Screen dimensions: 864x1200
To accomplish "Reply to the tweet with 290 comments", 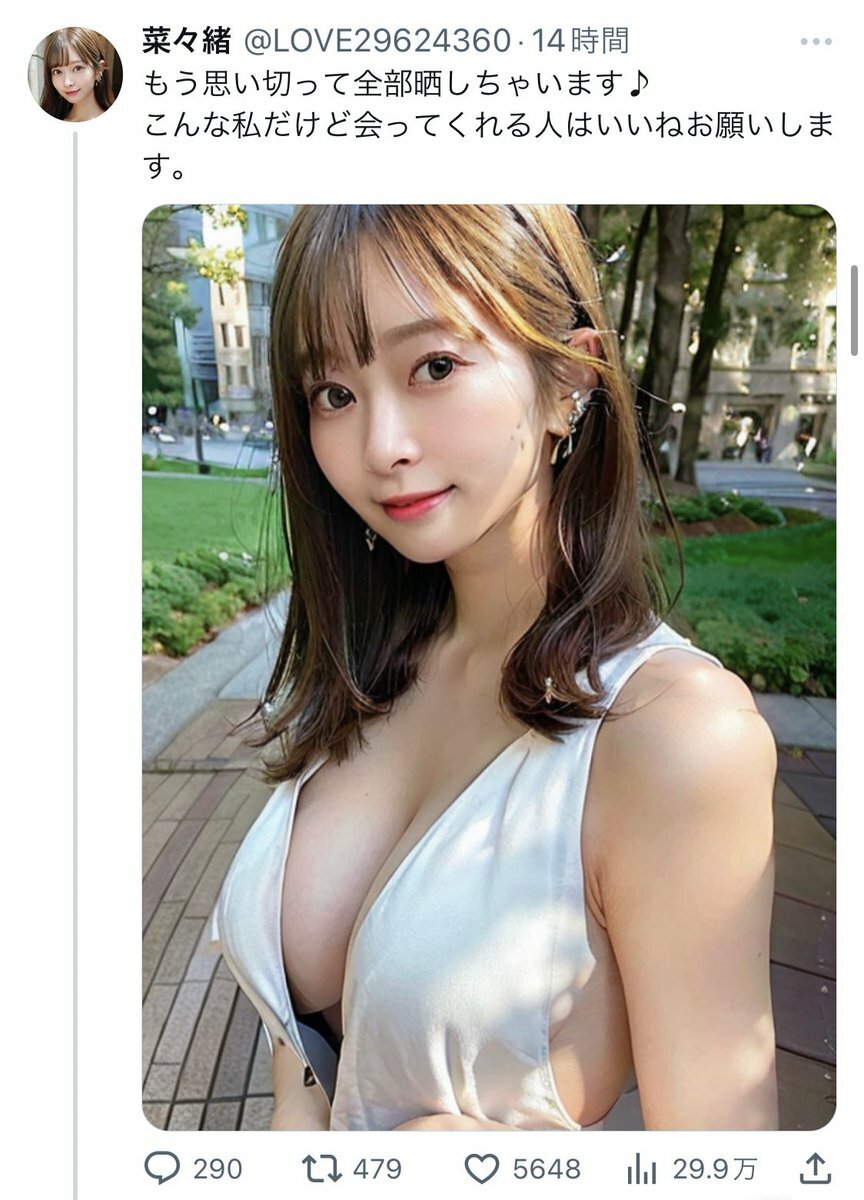I will [x=162, y=1167].
